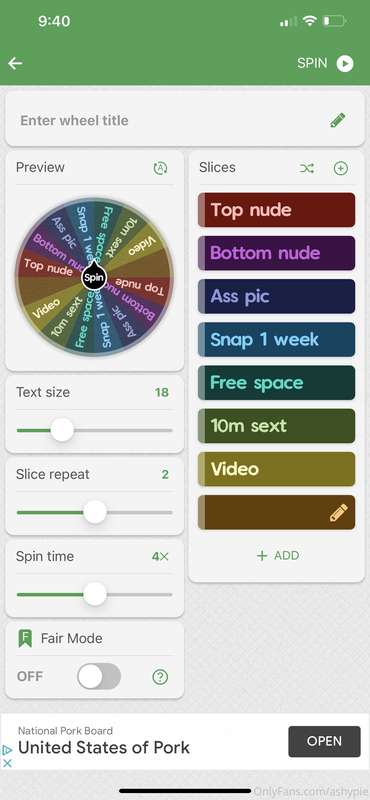Shuffle the slices order
Image resolution: width=370 pixels, height=800 pixels.
(307, 168)
